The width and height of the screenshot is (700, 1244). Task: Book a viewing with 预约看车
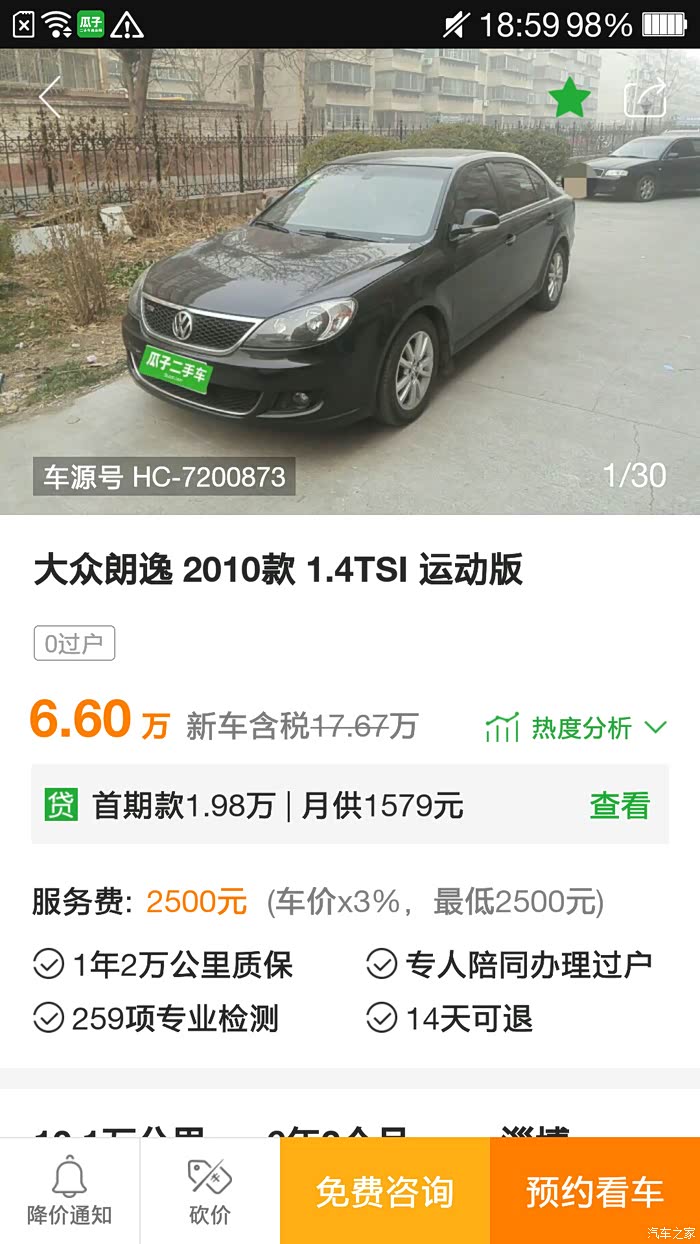[595, 1191]
